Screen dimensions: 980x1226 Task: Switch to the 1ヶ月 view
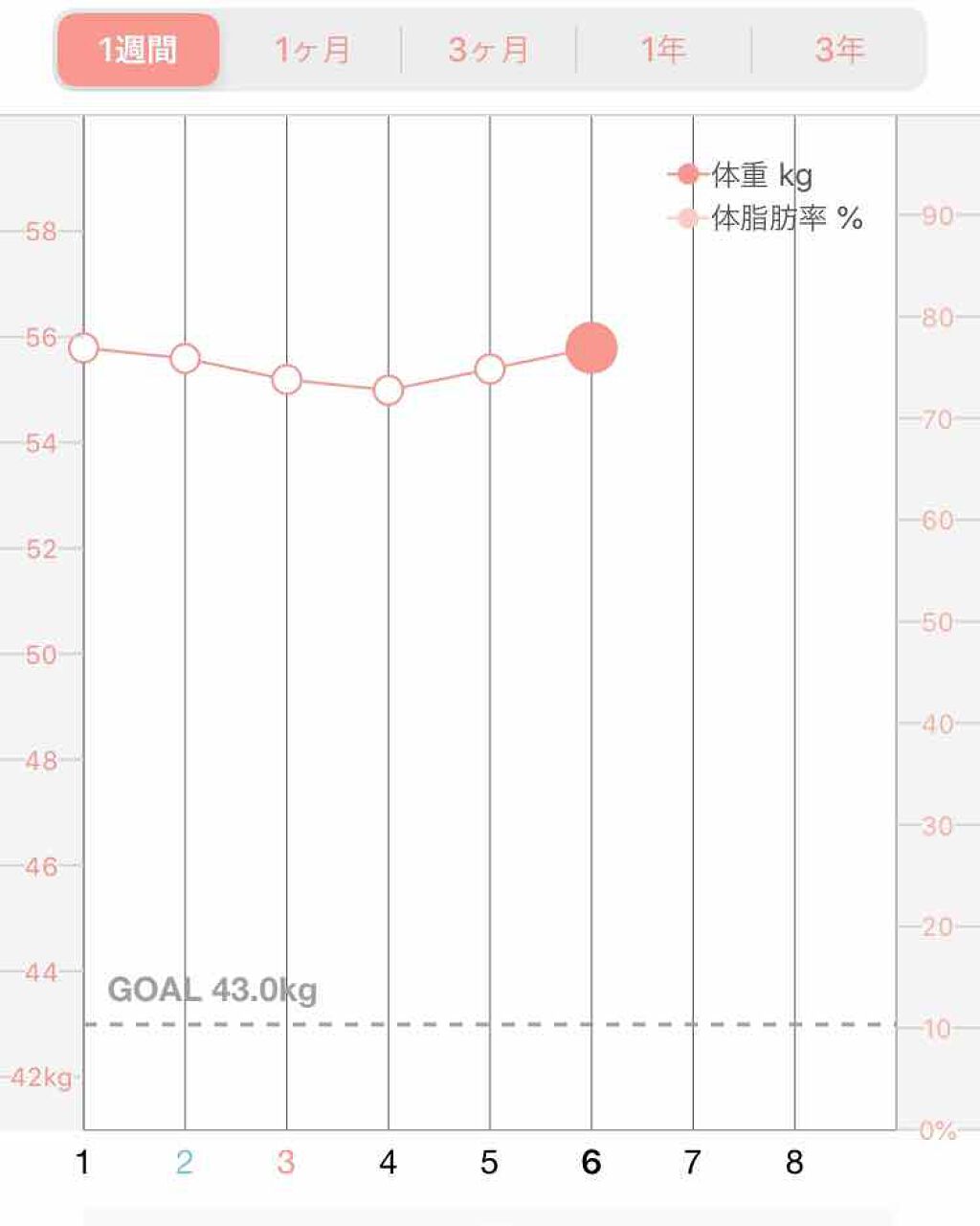click(312, 50)
